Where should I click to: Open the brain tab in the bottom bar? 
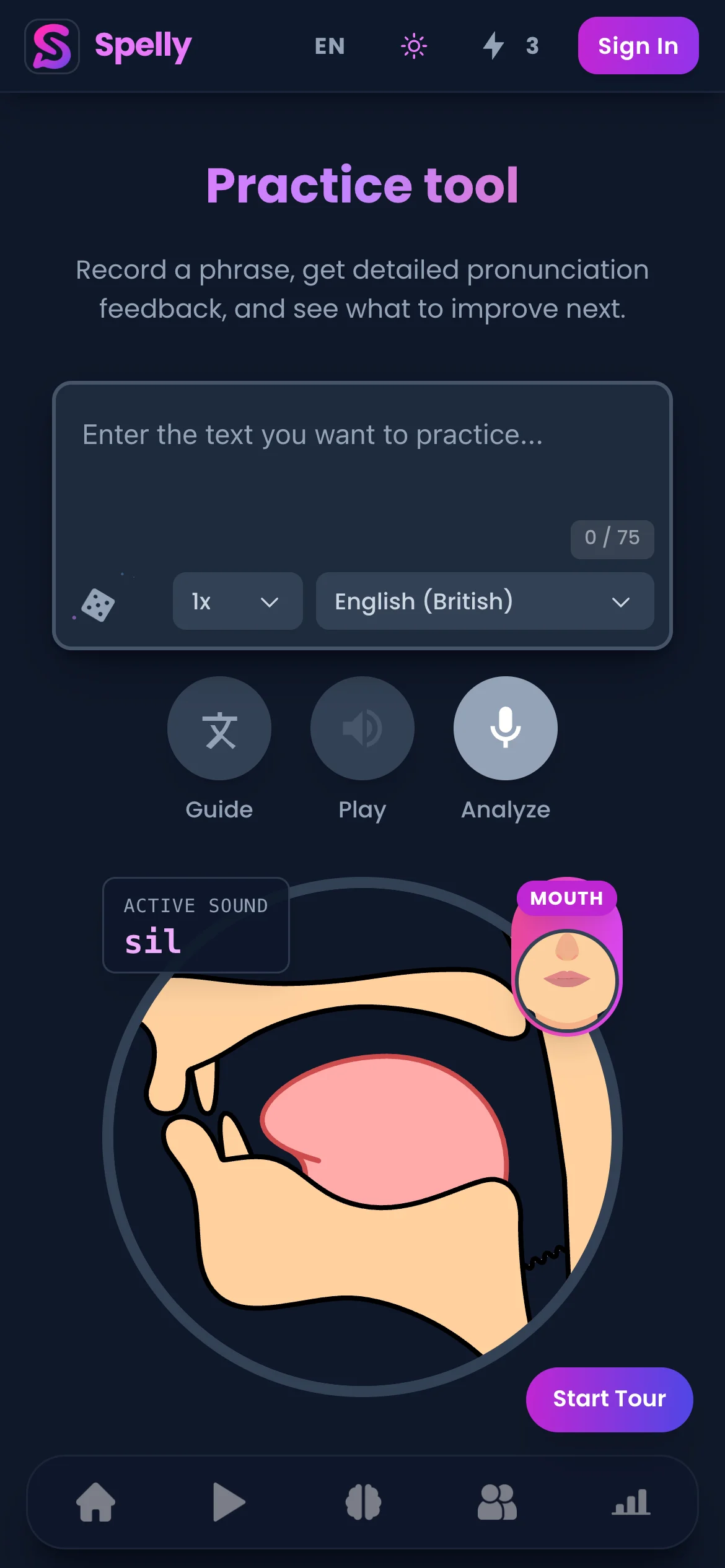pyautogui.click(x=363, y=1502)
